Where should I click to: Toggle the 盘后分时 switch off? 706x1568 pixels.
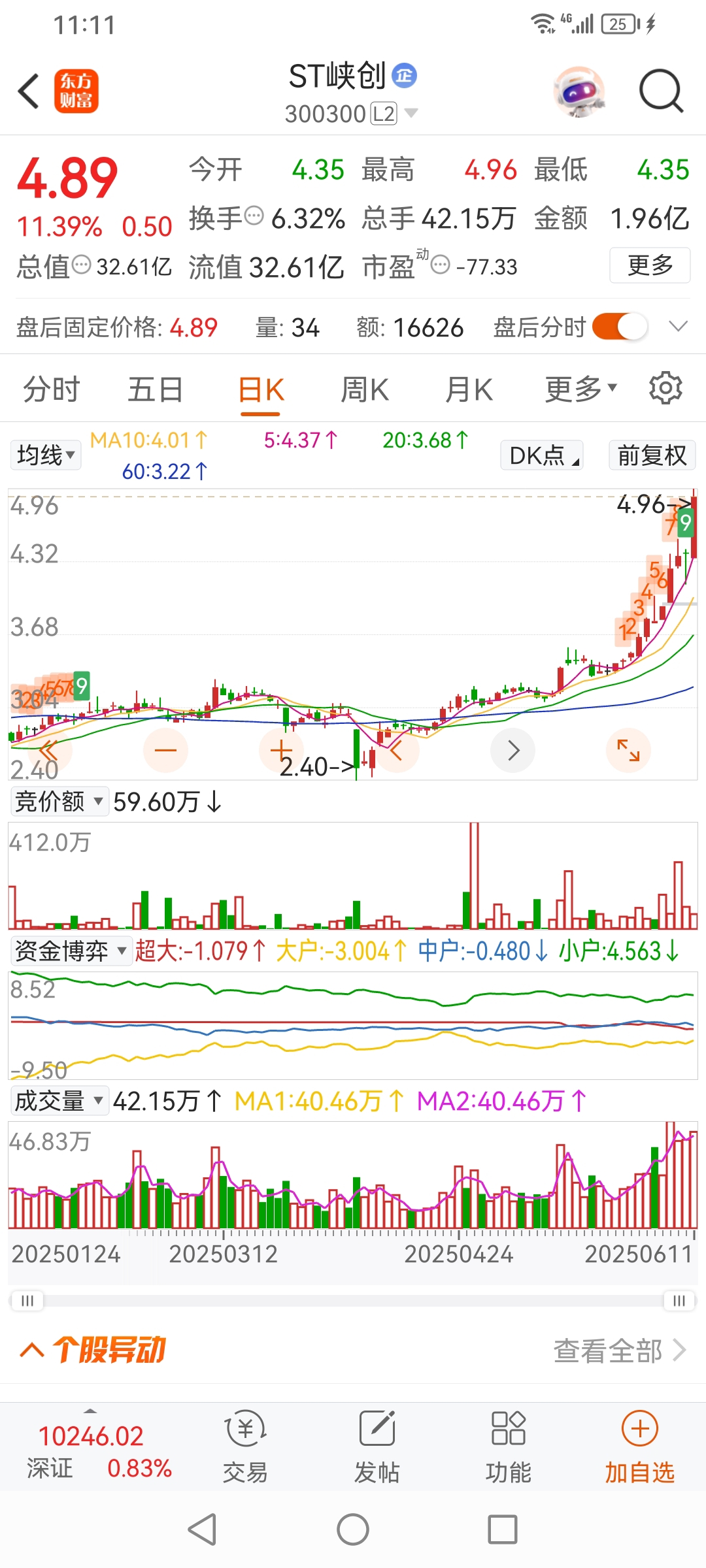[620, 327]
